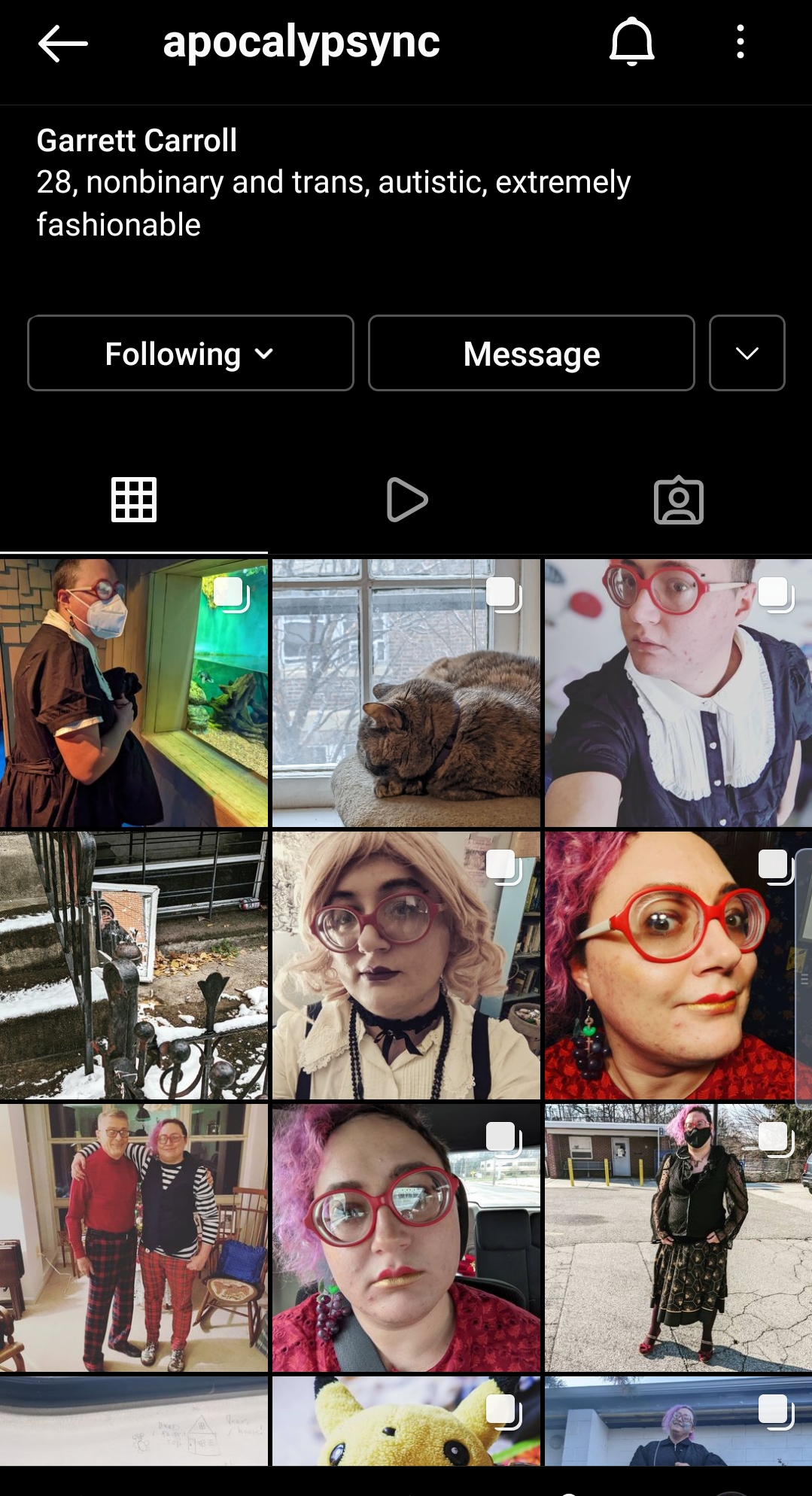Switch to the reels video tab
The width and height of the screenshot is (812, 1496).
(x=406, y=500)
